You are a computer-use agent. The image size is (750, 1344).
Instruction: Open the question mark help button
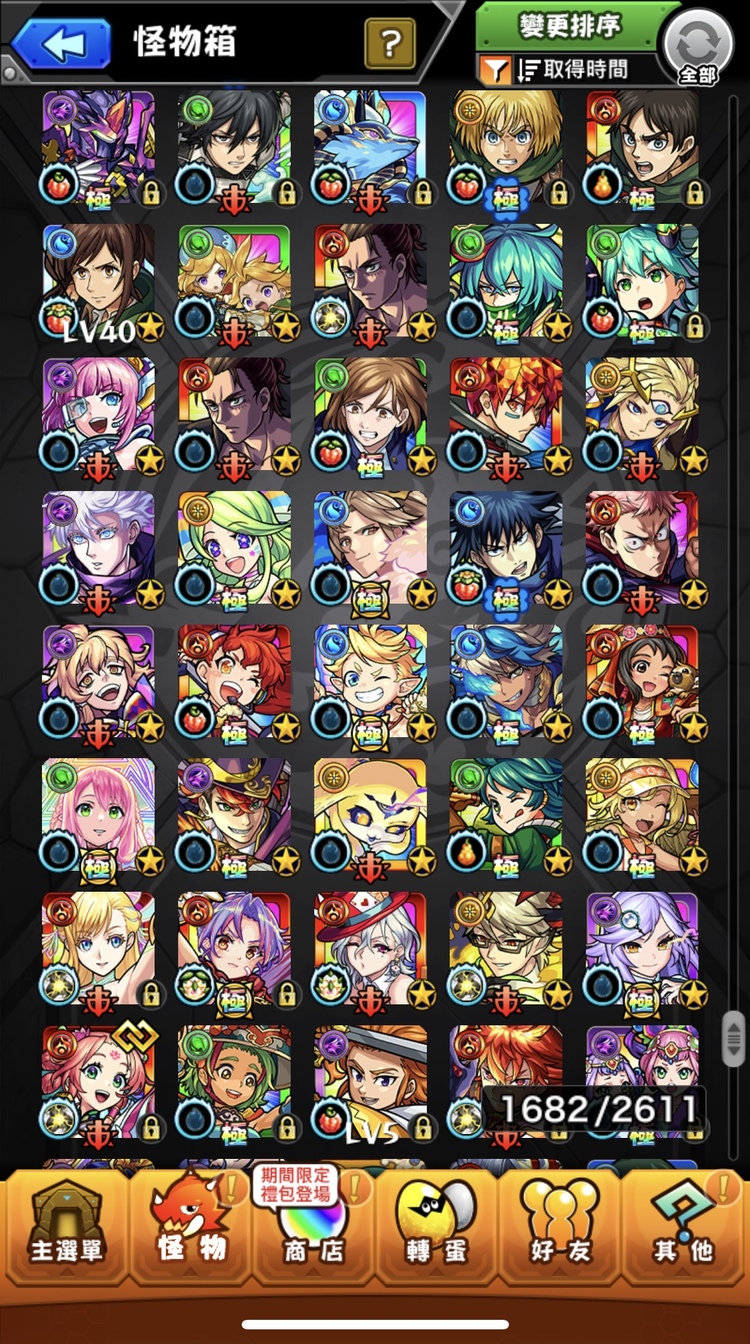click(390, 43)
